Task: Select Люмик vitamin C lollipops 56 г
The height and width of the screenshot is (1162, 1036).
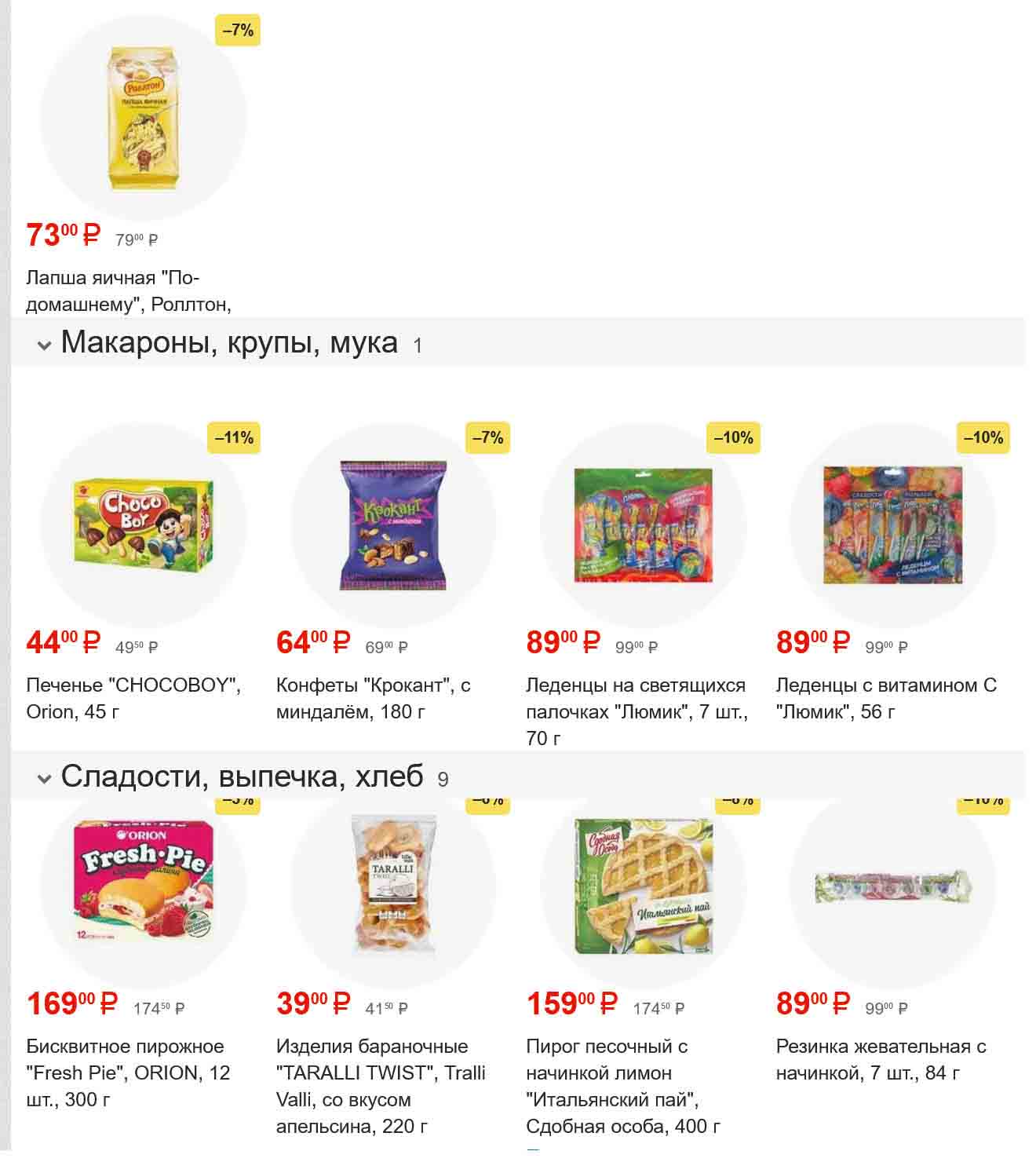Action: (x=892, y=524)
